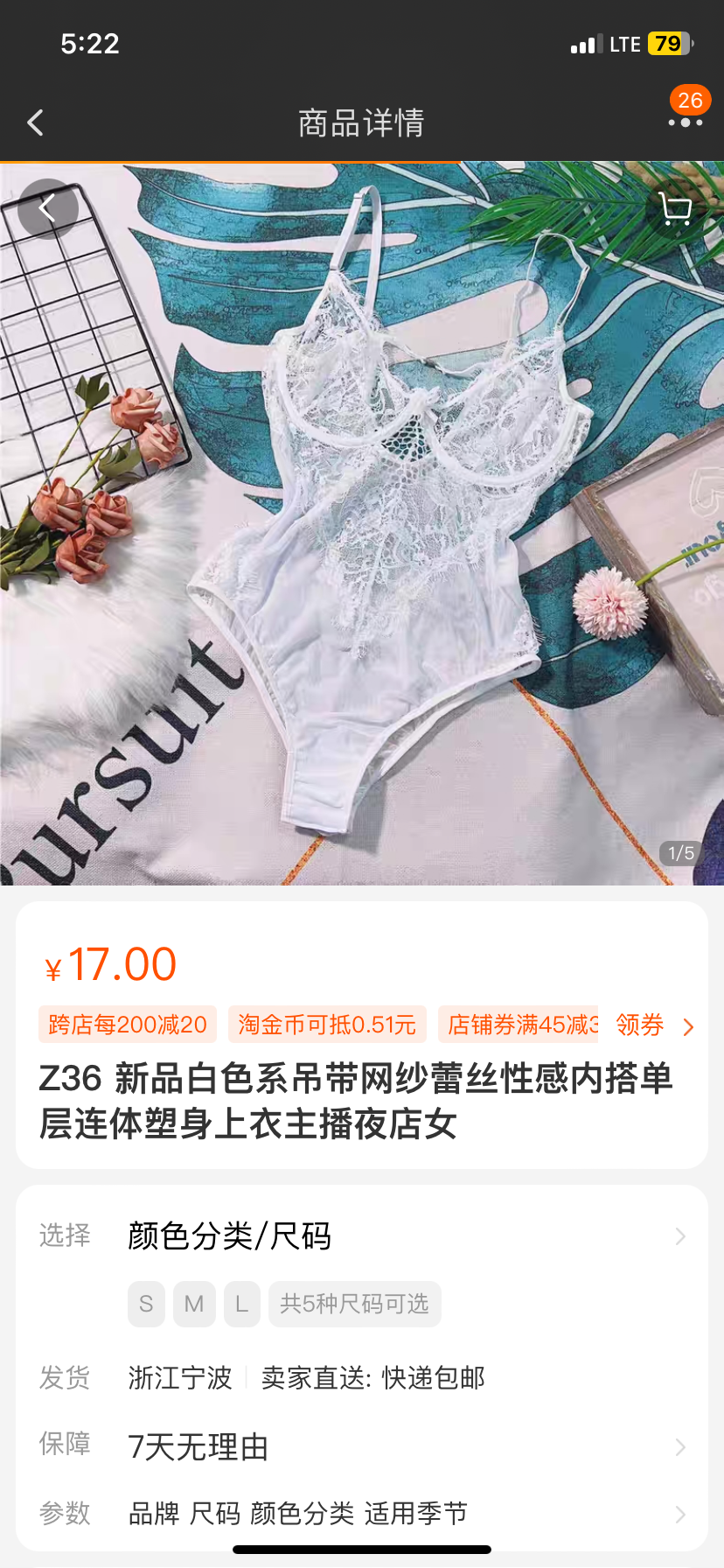The image size is (724, 1568).
Task: Tap the back arrow in the title bar
Action: (x=35, y=122)
